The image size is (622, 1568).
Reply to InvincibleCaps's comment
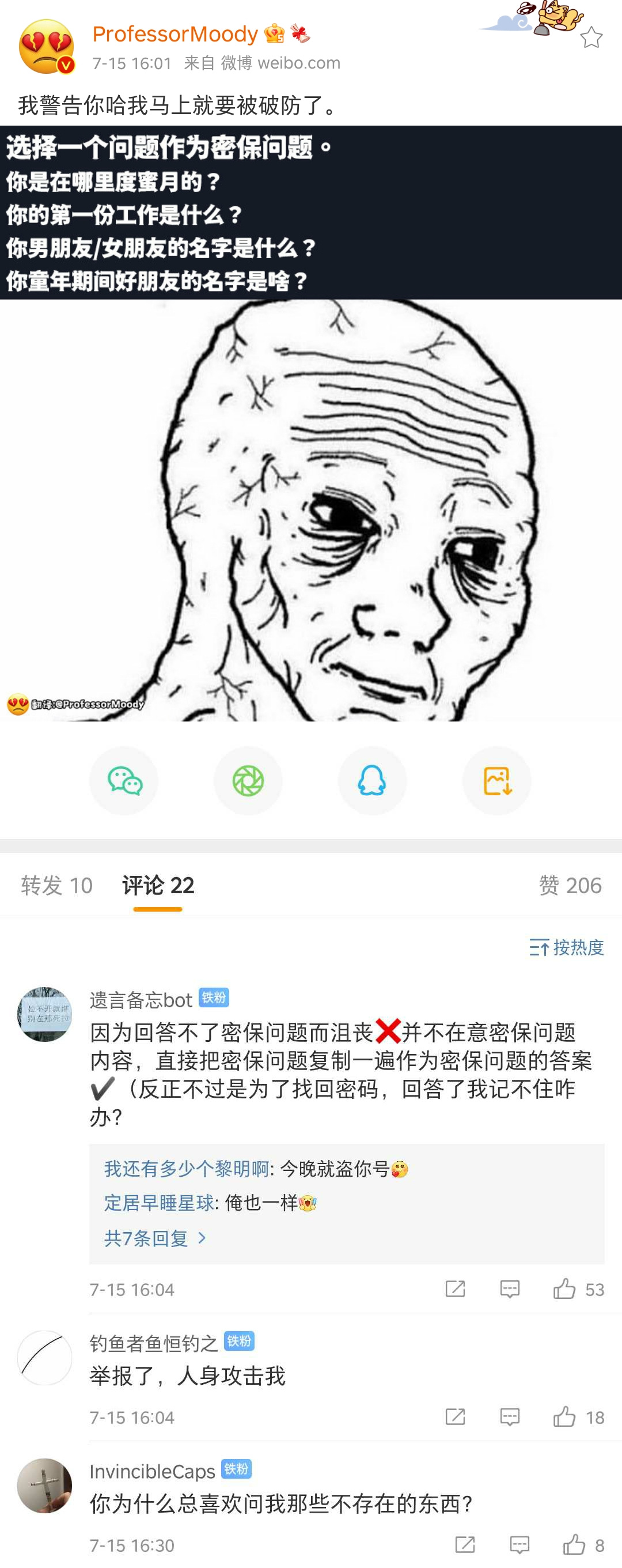519,1544
